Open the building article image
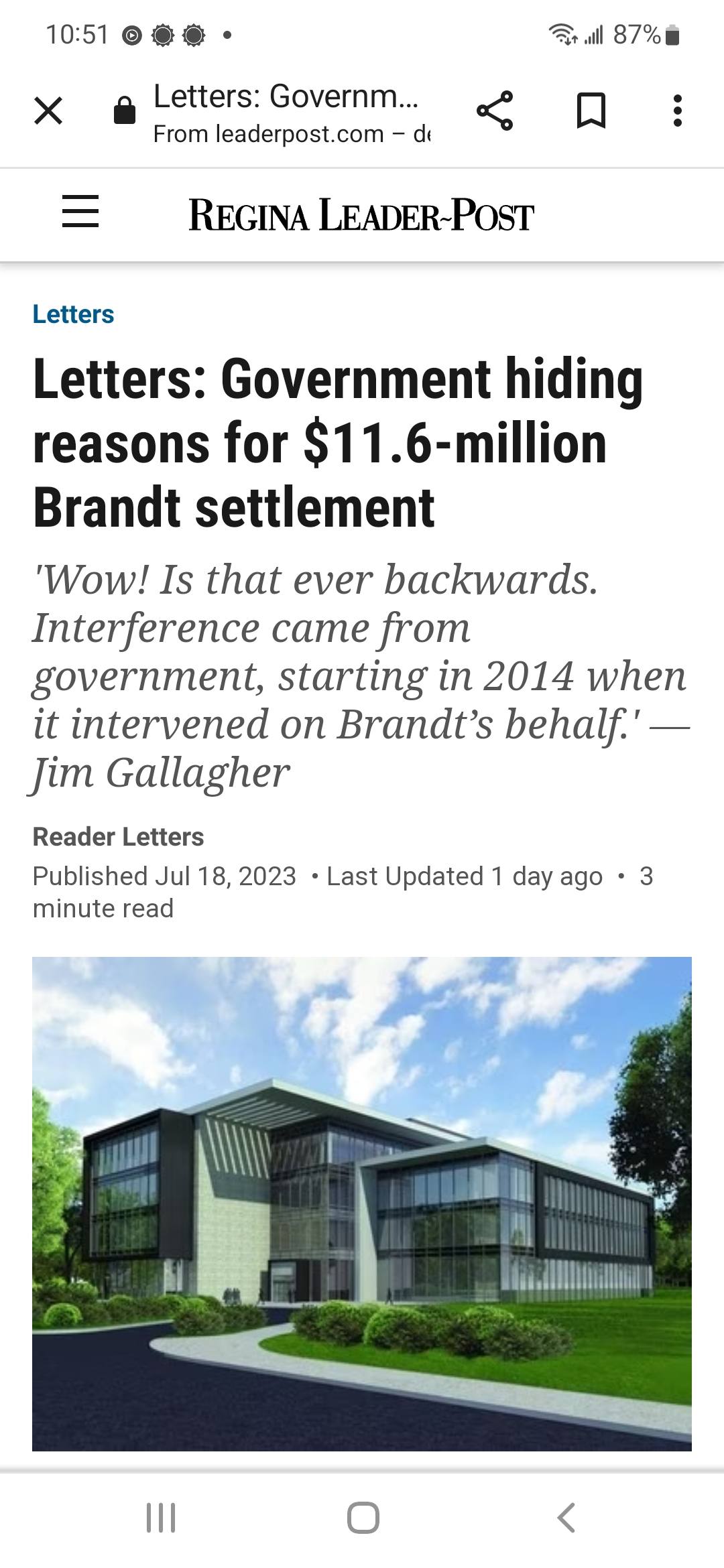This screenshot has height=1568, width=724. pos(362,1204)
